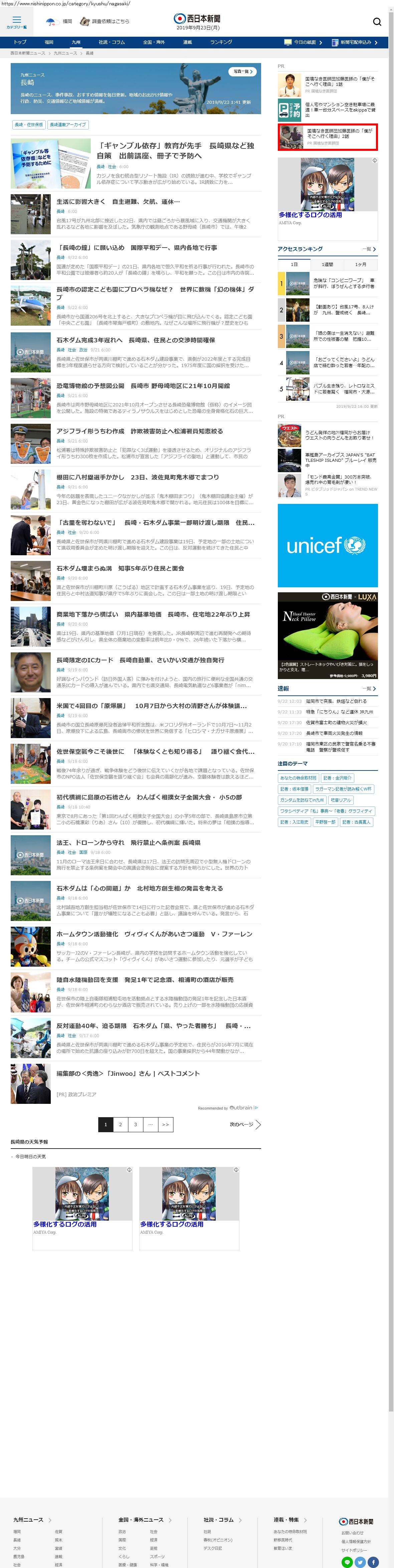
Task: Go to page 2 of articles
Action: tap(121, 1124)
